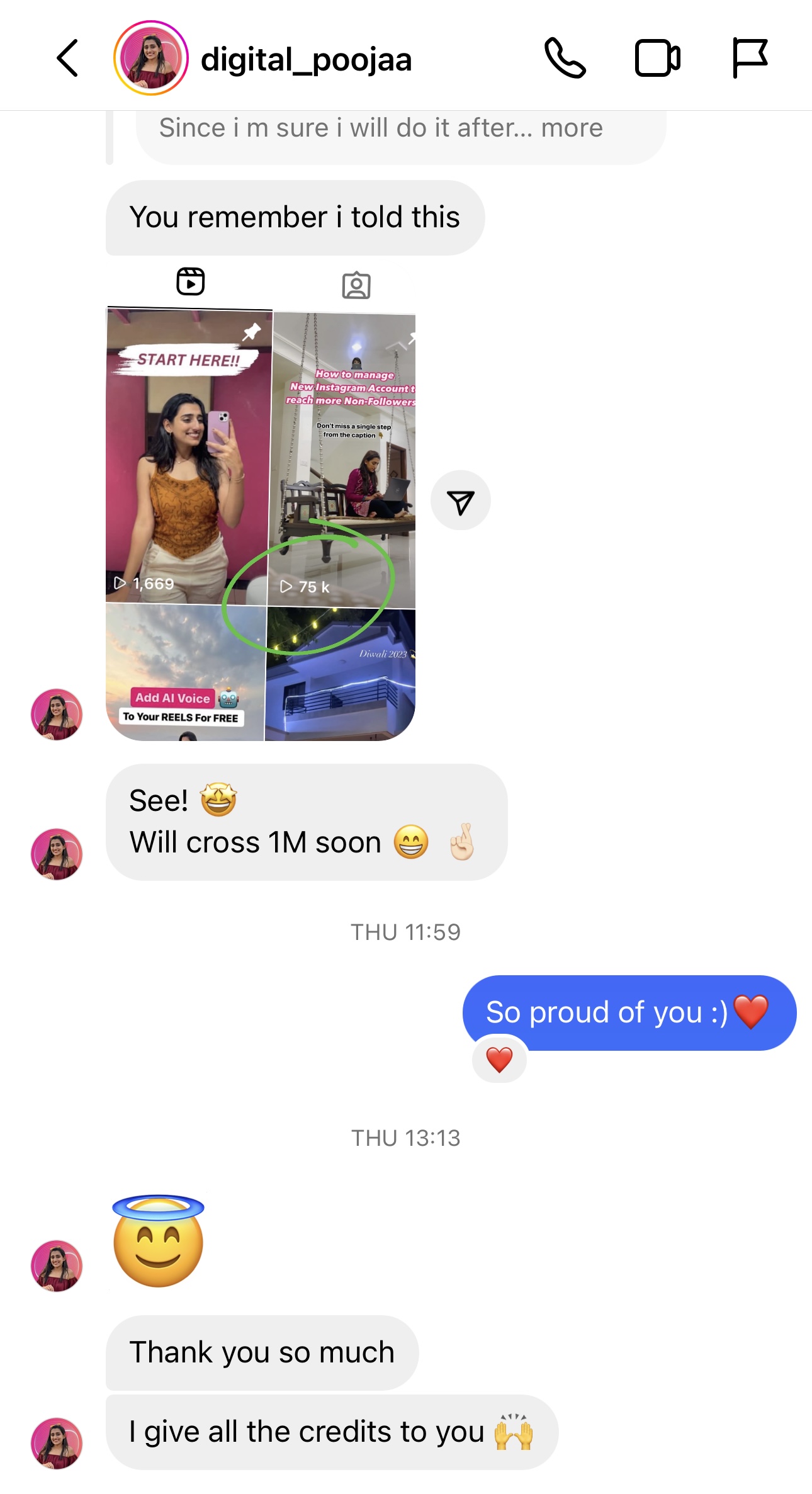Screen dimensions: 812x1494
Task: Go back to the inbox
Action: (67, 59)
